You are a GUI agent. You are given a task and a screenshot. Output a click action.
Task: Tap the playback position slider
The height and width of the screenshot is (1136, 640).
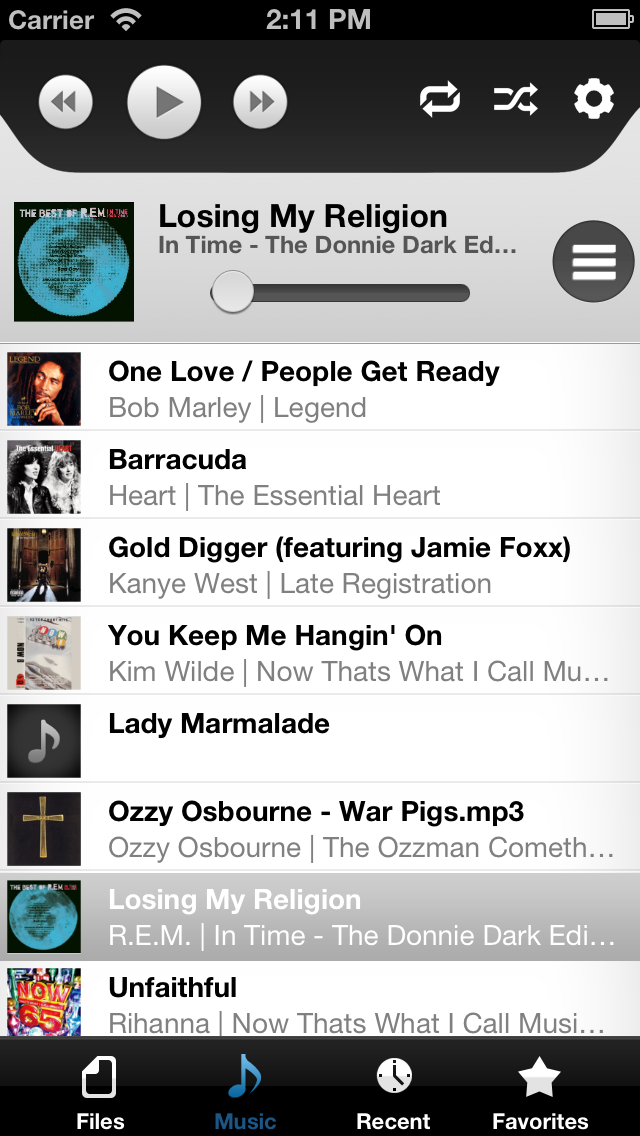(x=340, y=293)
